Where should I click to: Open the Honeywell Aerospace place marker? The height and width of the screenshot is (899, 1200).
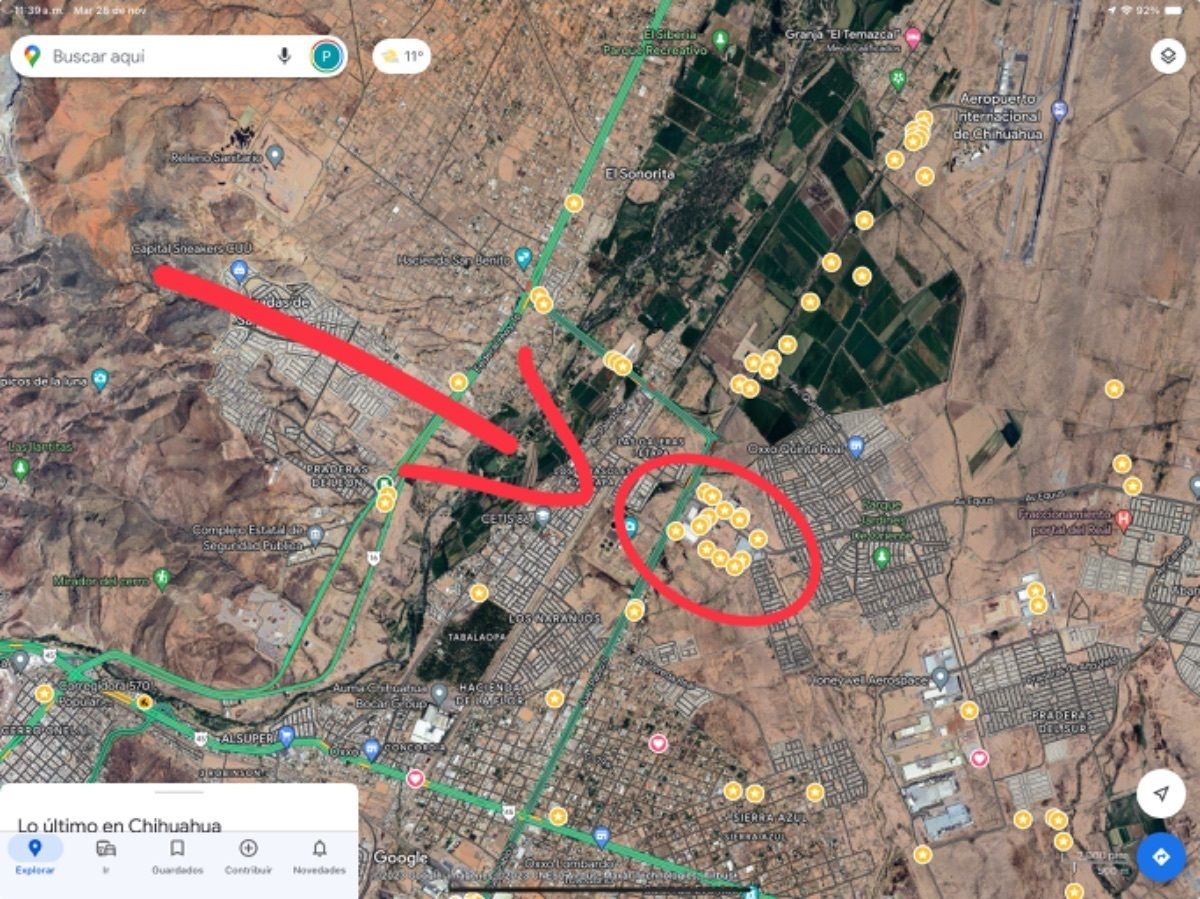(940, 678)
